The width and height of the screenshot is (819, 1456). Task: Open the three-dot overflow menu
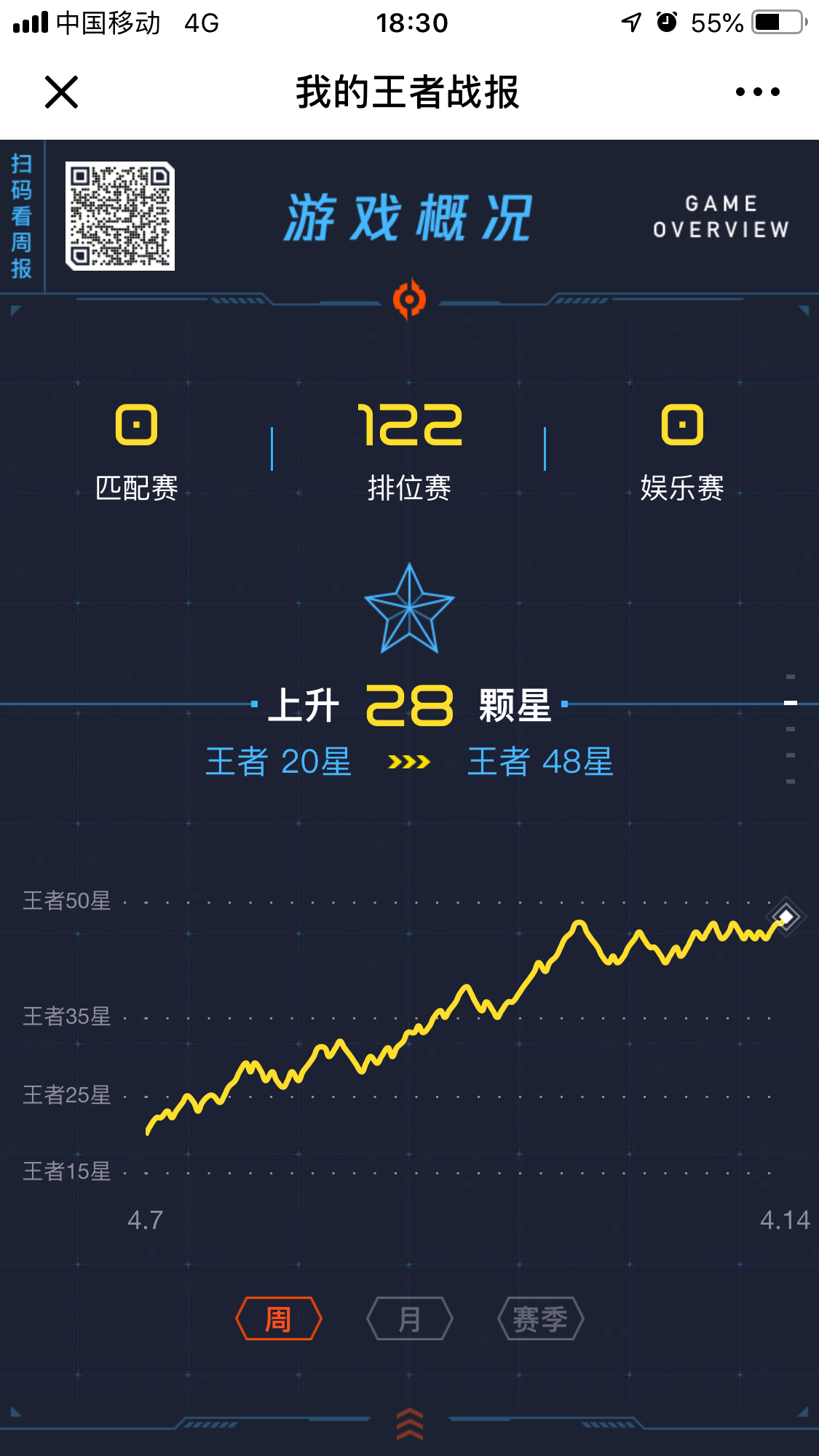(757, 92)
